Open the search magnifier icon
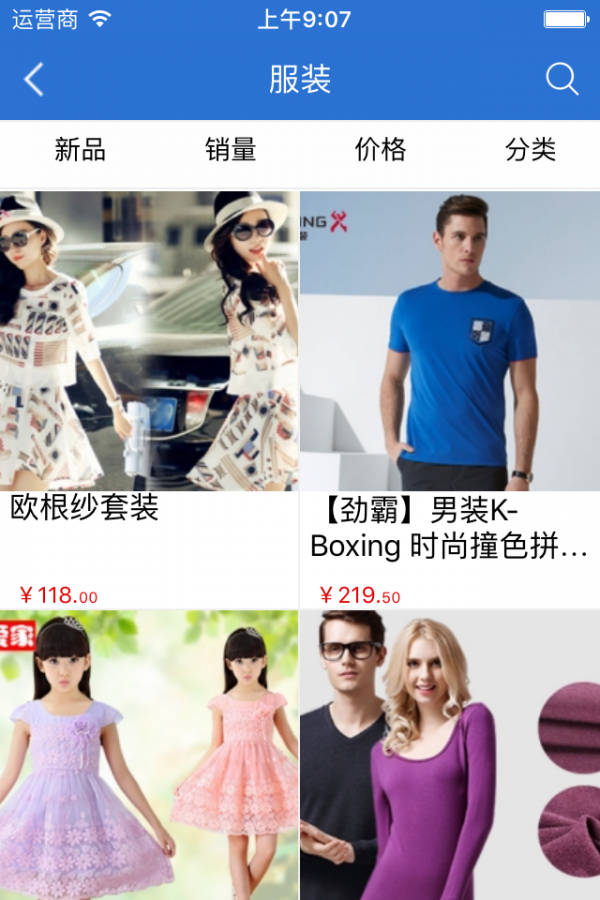Screen dimensions: 600x900 562,80
